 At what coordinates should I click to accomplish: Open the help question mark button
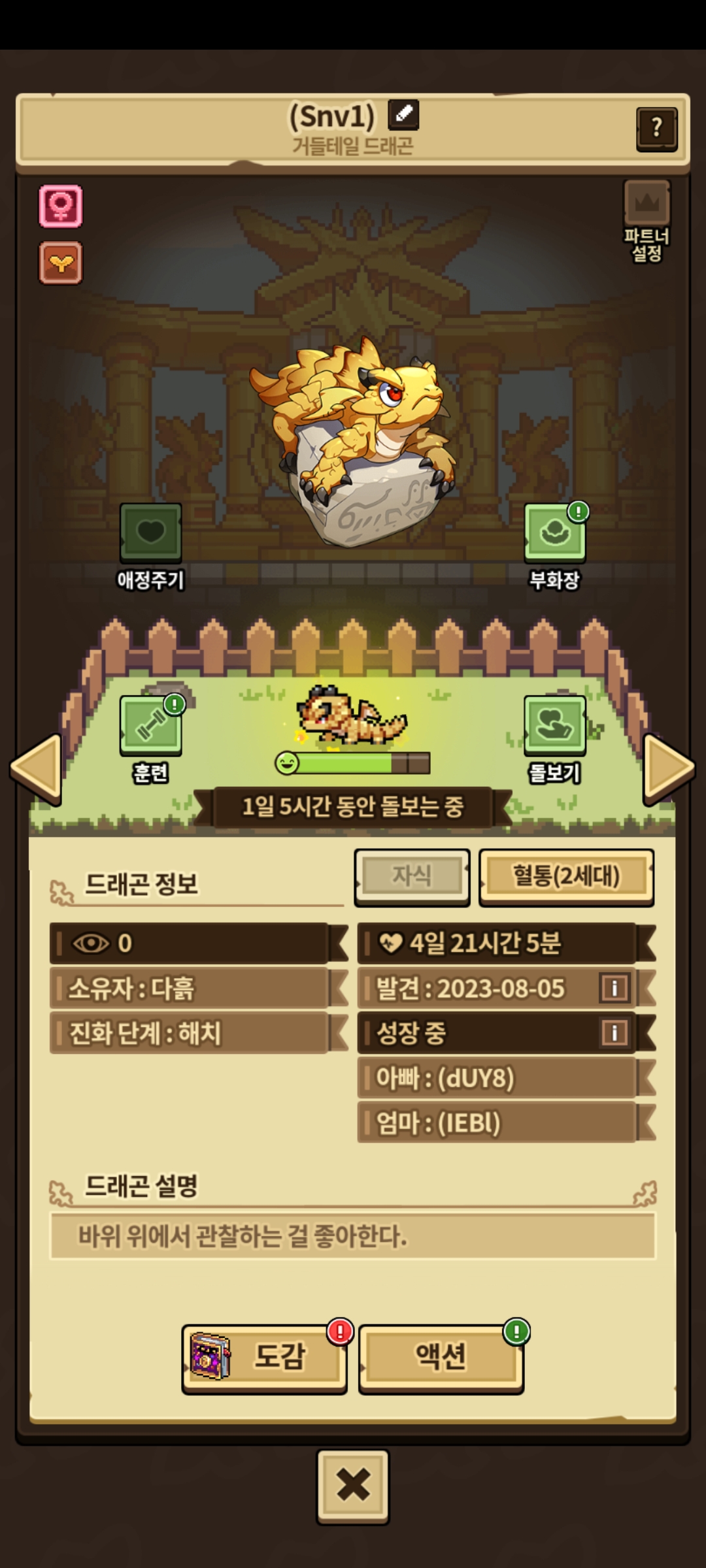pos(656,128)
